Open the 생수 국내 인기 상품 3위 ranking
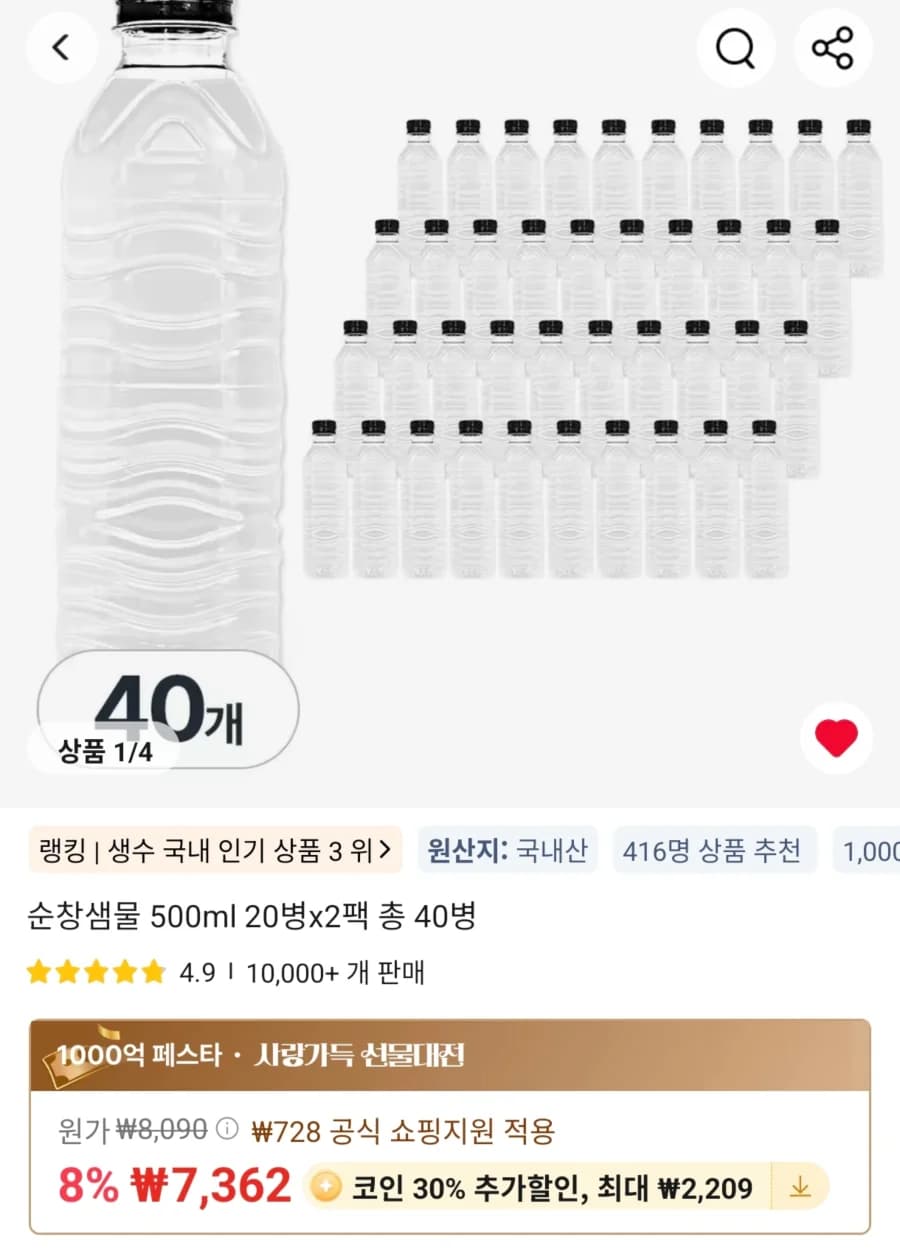This screenshot has width=900, height=1257. [213, 849]
